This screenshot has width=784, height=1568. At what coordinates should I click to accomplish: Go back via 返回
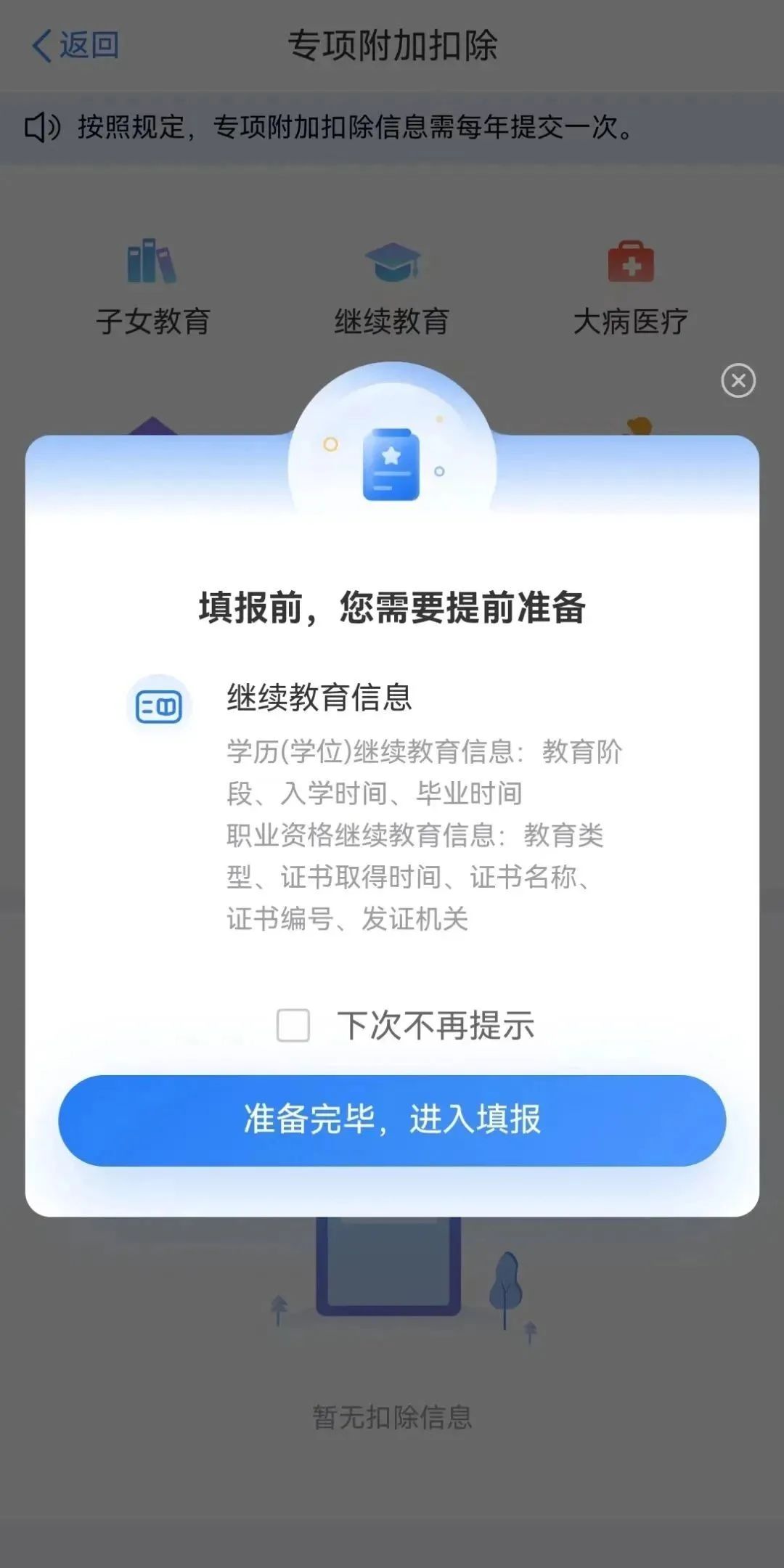[75, 45]
